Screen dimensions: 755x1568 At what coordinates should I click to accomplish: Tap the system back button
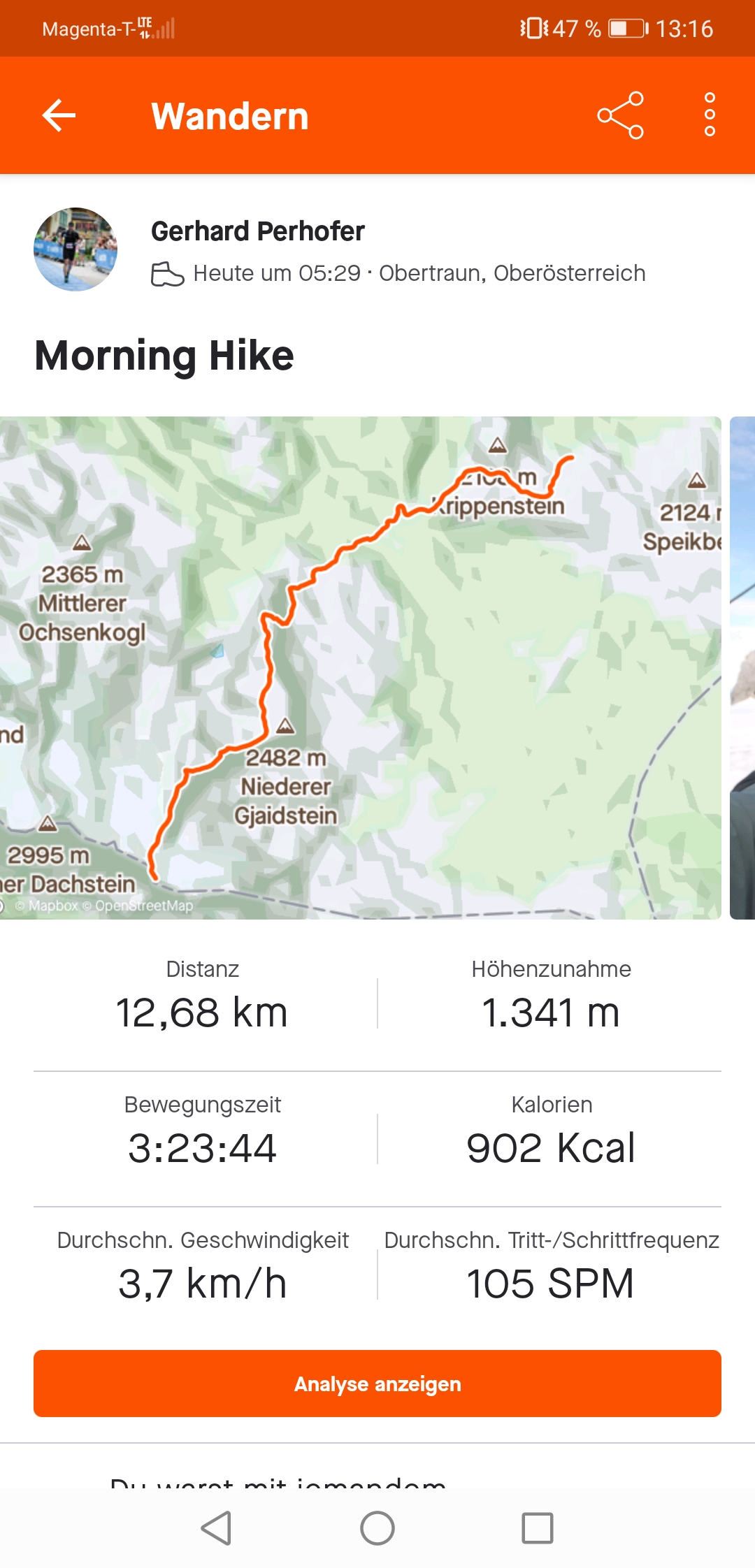(216, 1528)
